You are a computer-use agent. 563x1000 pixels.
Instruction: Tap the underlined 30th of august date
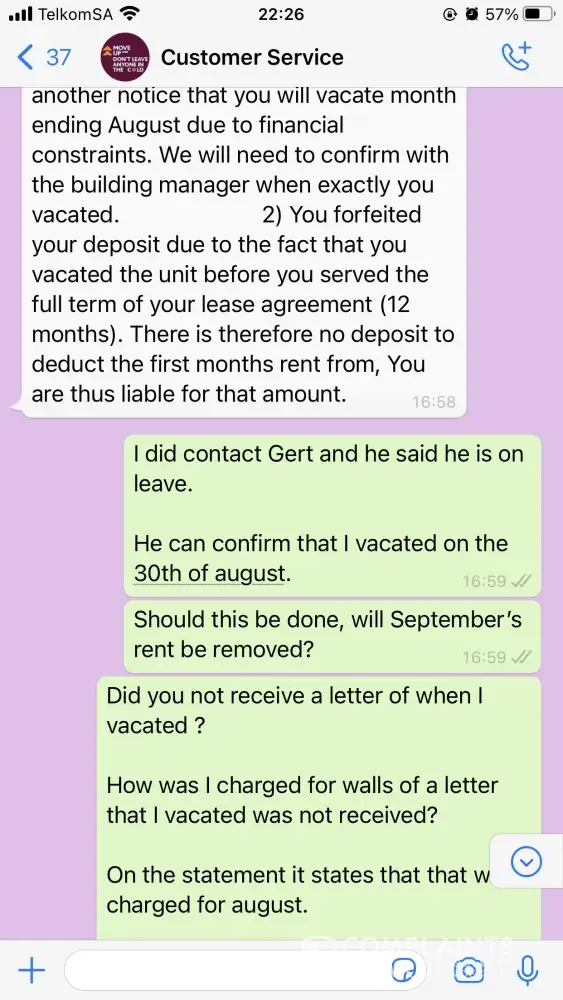(209, 573)
